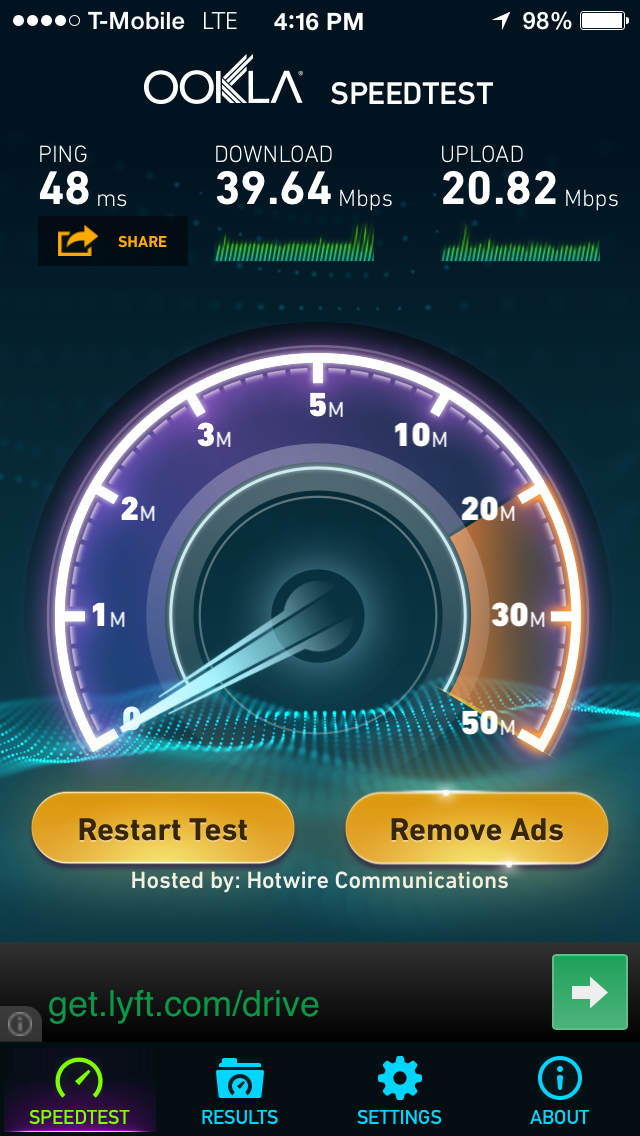Go to the About tab
Screen dimensions: 640x1136
click(559, 1092)
